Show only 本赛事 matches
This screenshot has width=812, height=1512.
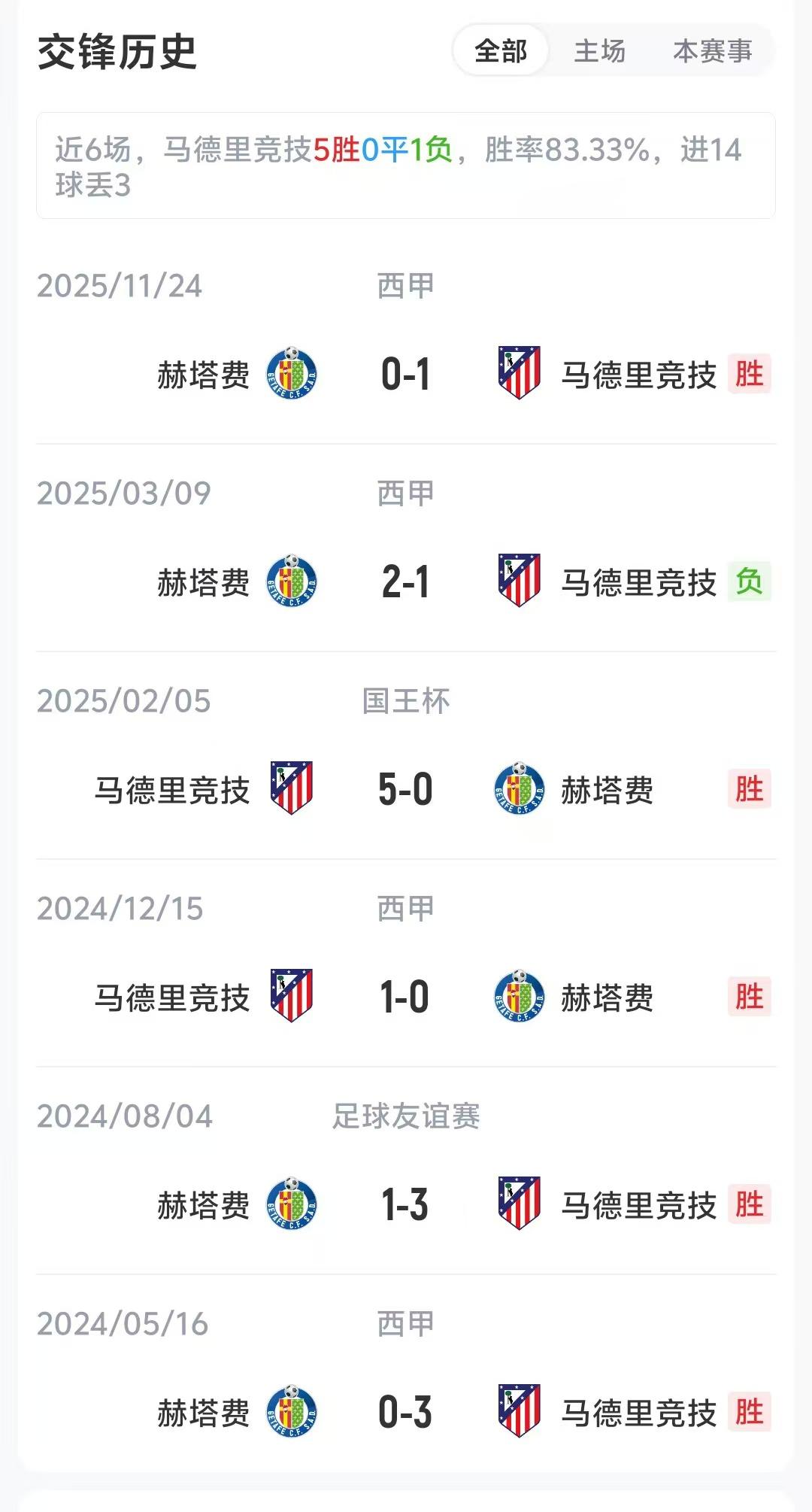pos(712,51)
